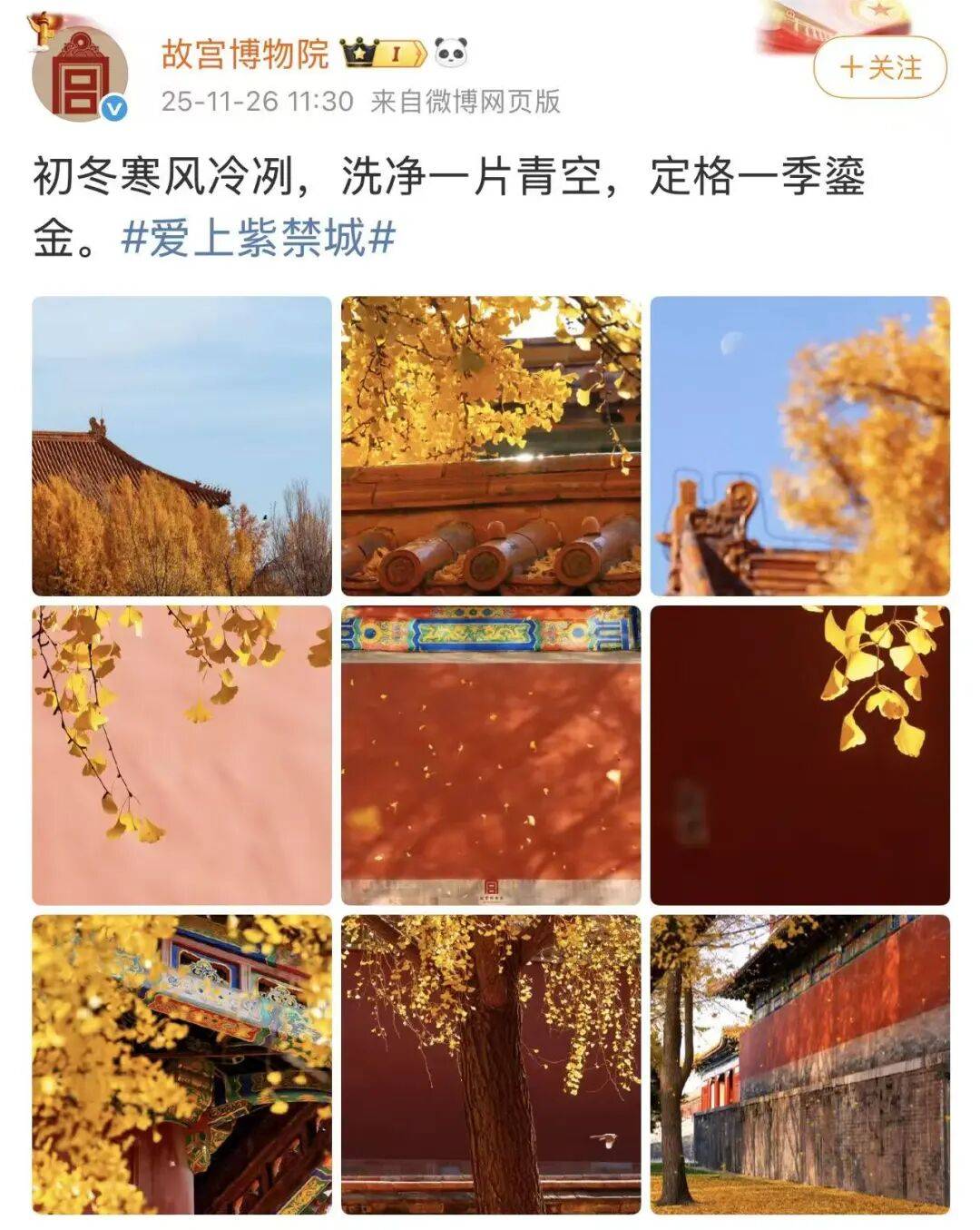Open the red wall with falling leaves photo
980x1230 pixels.
pyautogui.click(x=491, y=755)
